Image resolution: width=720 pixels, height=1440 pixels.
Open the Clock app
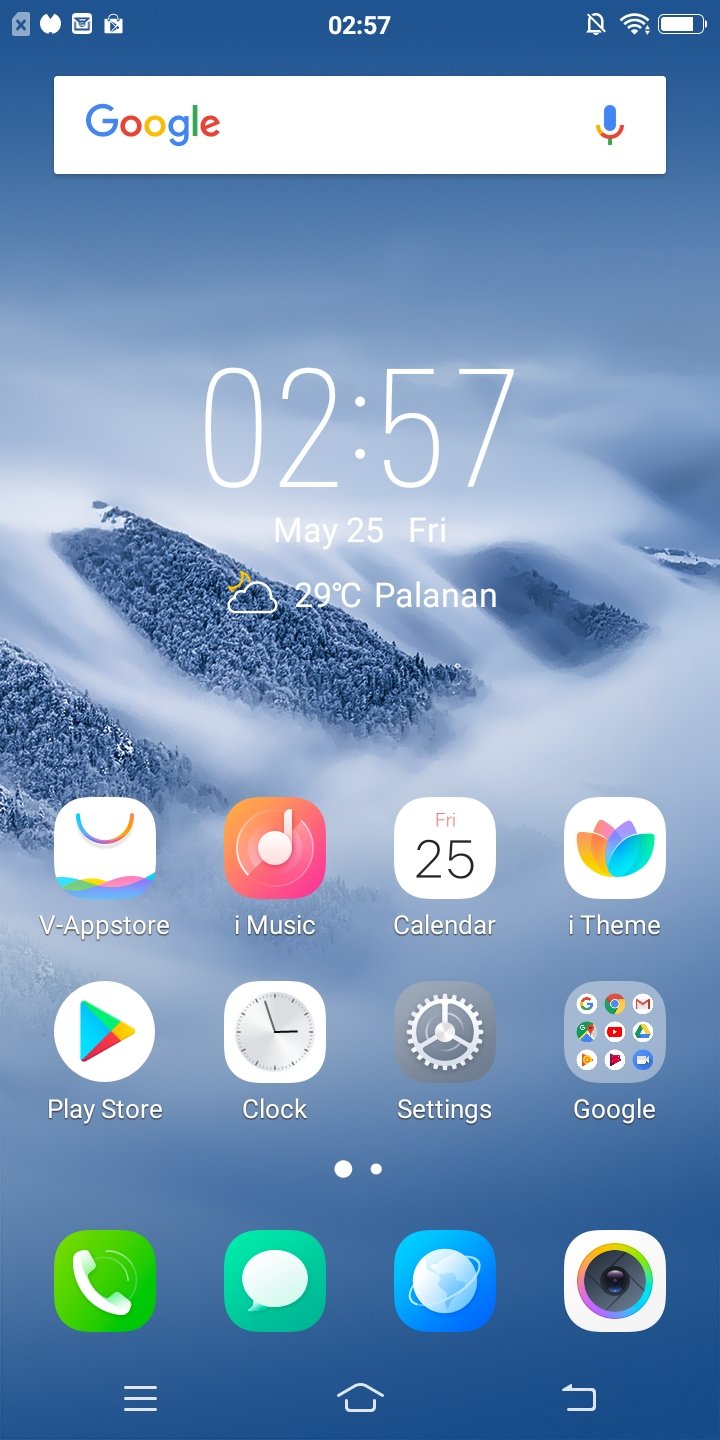pos(275,1032)
